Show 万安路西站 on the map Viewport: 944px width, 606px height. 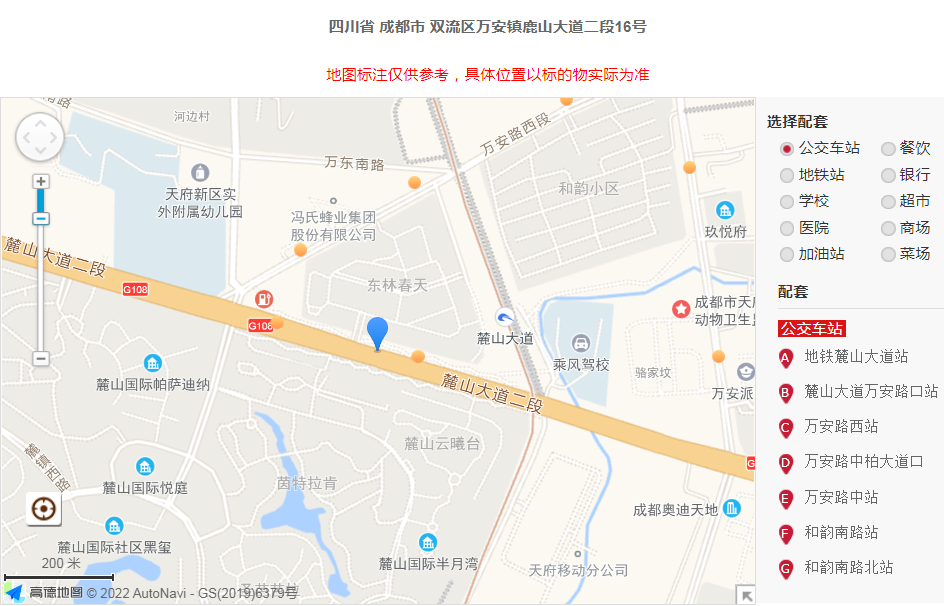[841, 426]
